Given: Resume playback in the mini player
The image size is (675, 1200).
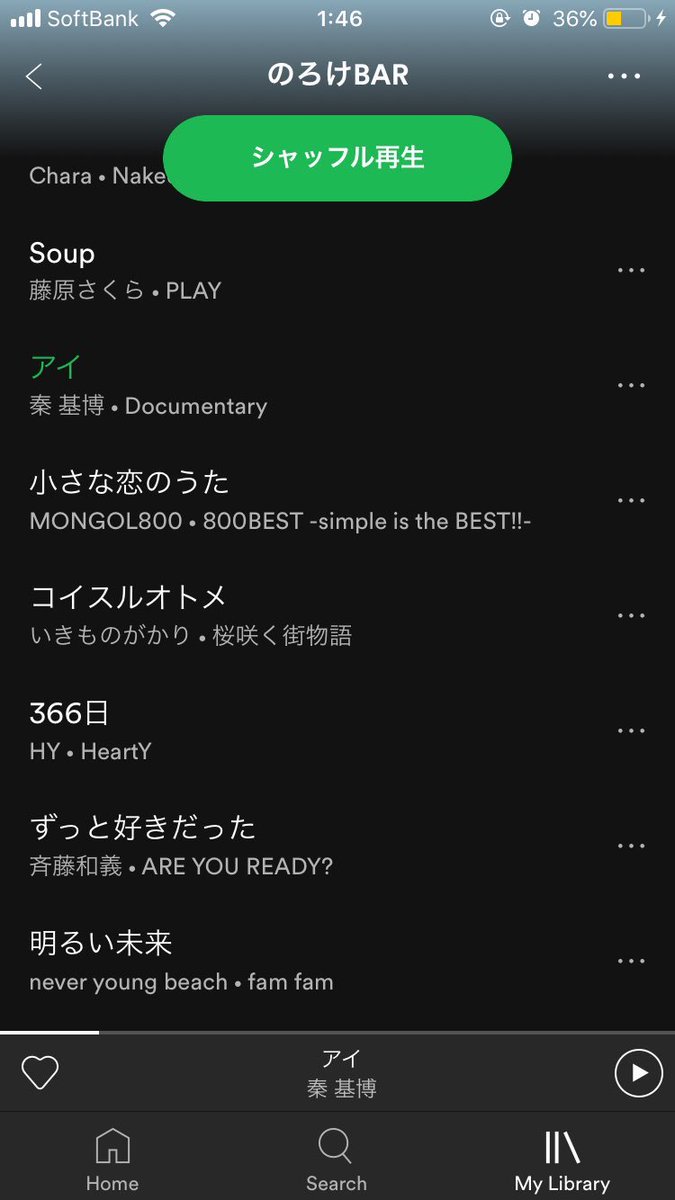Looking at the screenshot, I should [638, 1073].
